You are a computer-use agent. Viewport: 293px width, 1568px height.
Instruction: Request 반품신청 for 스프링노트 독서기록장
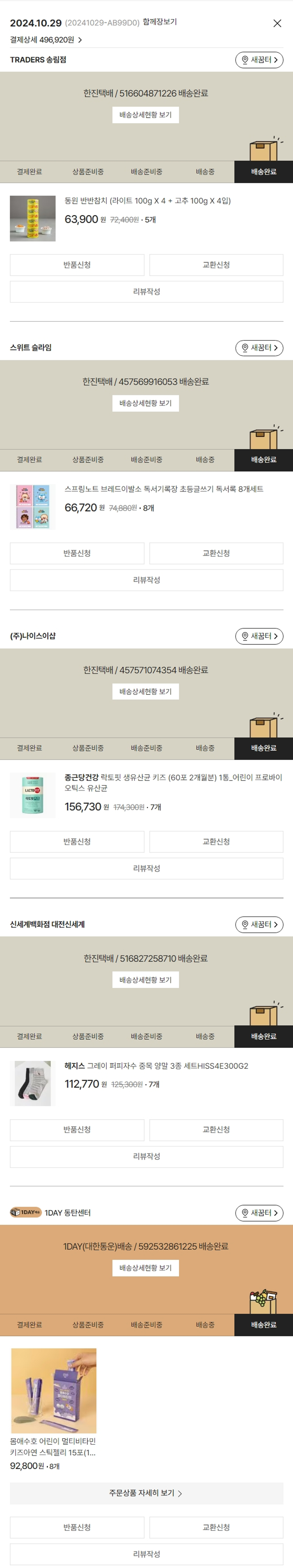point(77,553)
